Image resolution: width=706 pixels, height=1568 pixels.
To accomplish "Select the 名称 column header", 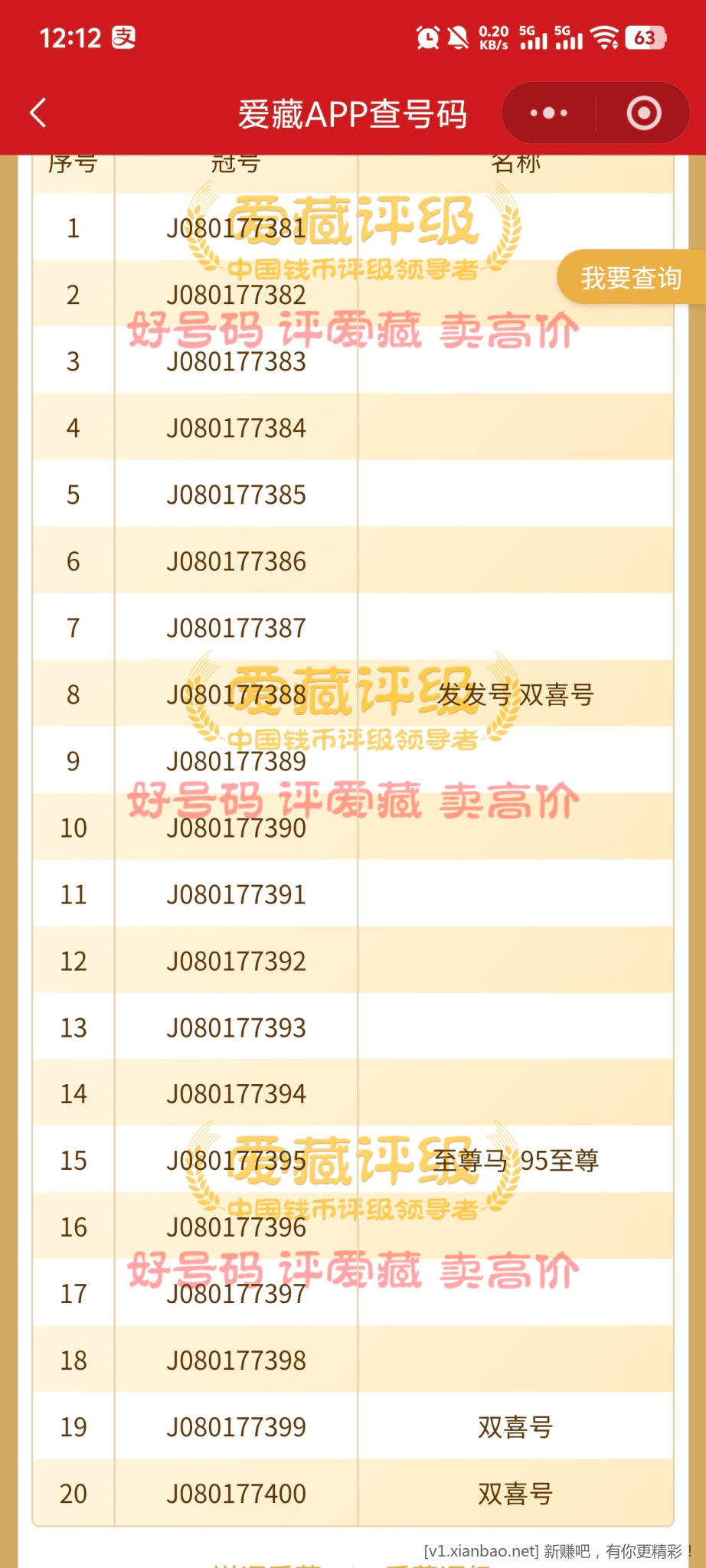I will tap(515, 163).
